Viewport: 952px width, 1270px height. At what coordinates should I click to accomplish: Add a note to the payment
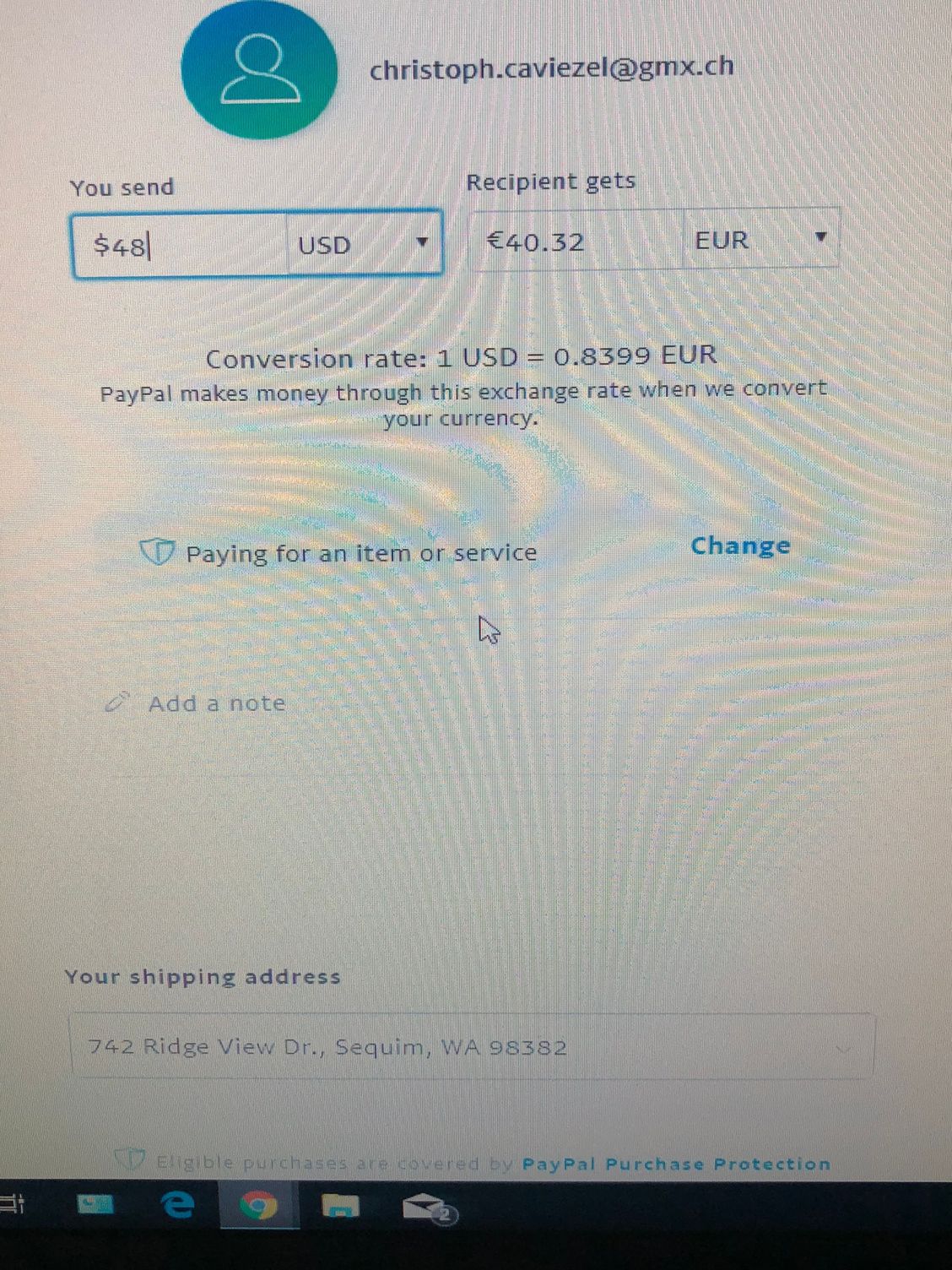tap(216, 703)
